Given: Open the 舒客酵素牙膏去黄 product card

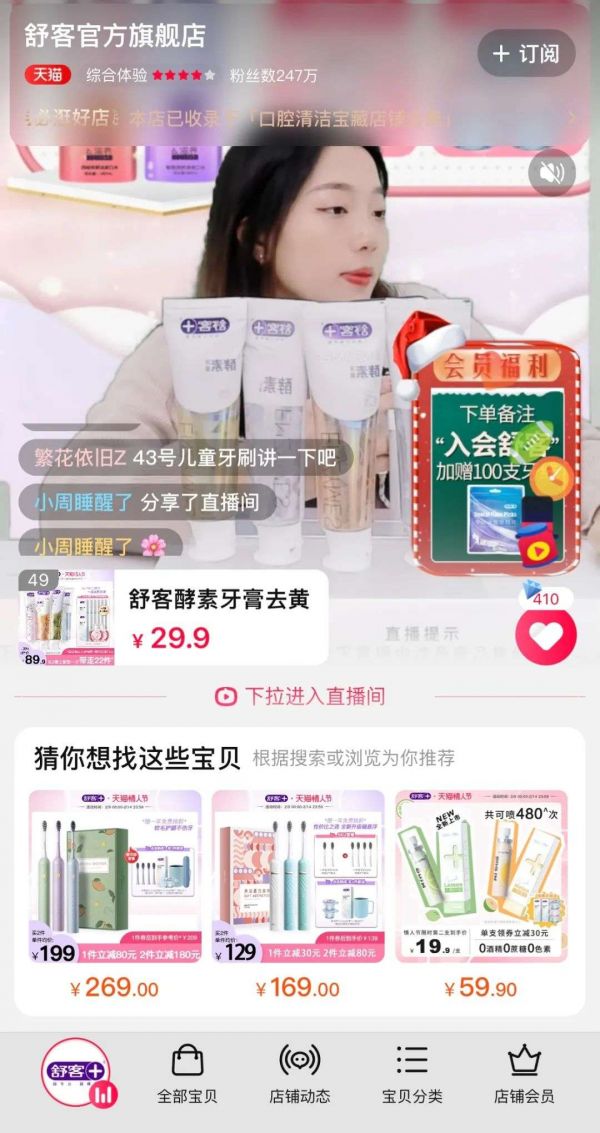Looking at the screenshot, I should (x=173, y=617).
